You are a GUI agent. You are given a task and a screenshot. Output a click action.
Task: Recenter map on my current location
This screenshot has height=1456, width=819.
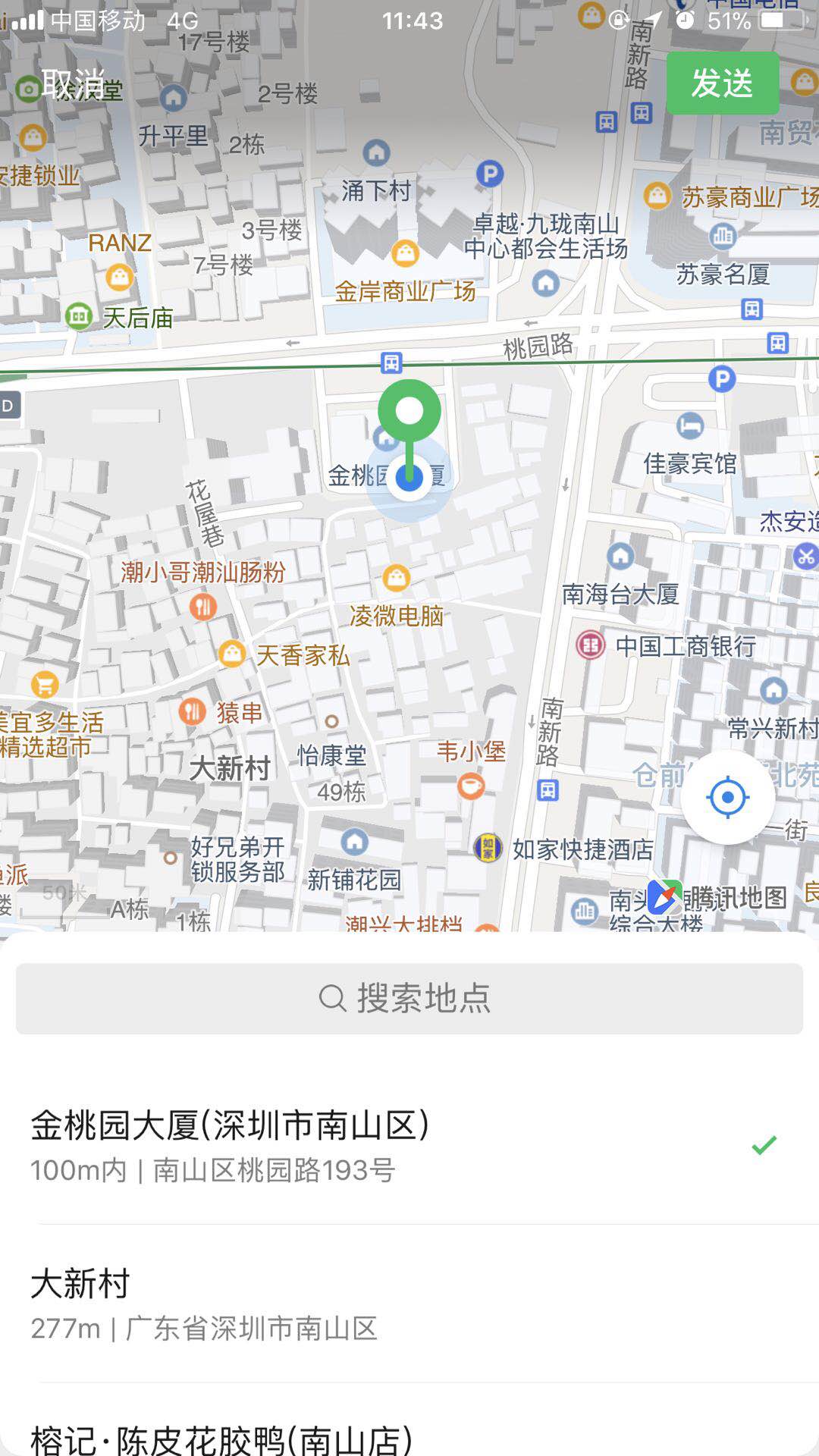(727, 797)
